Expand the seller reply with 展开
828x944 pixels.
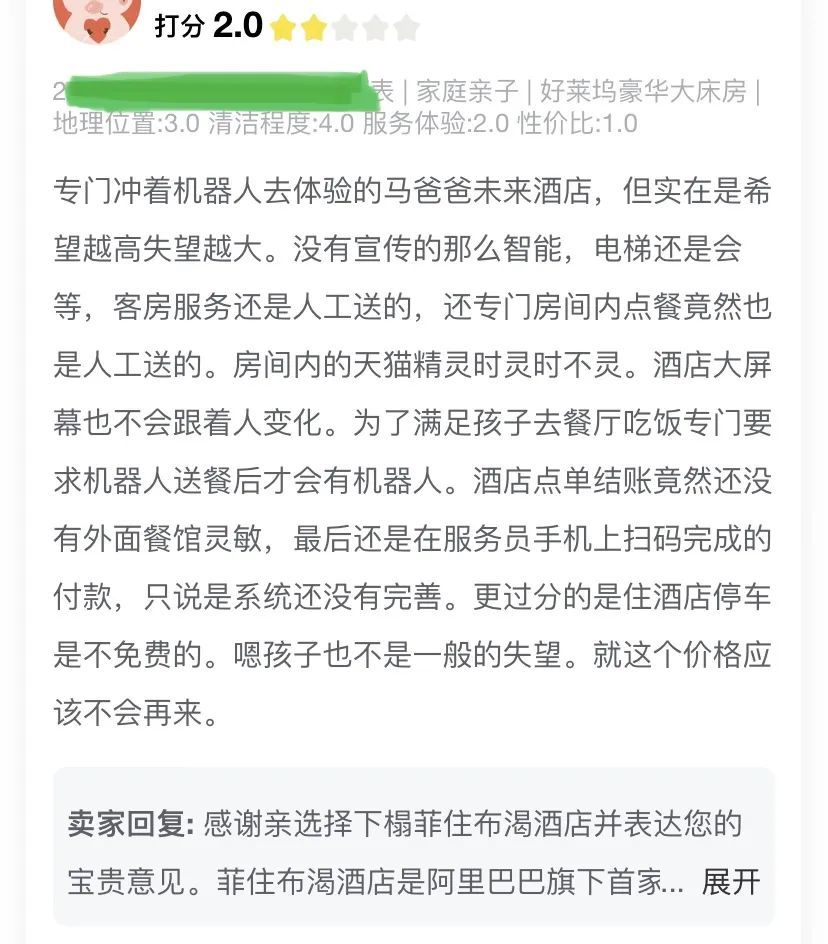[x=730, y=882]
